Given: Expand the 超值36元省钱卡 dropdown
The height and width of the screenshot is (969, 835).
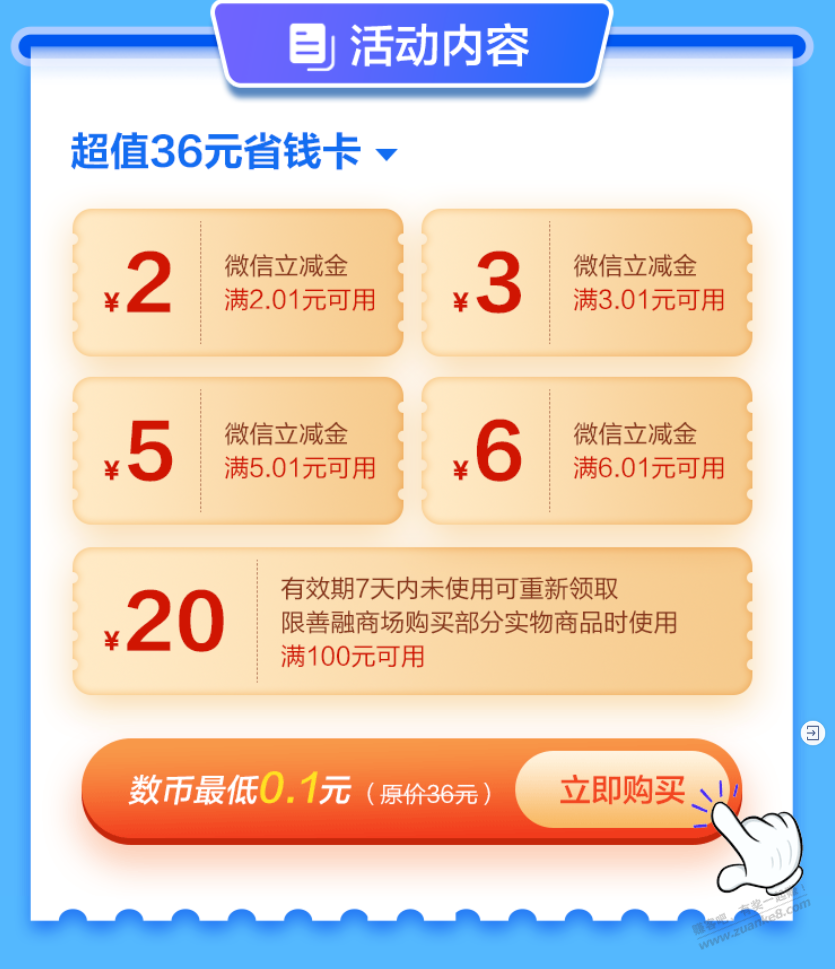Looking at the screenshot, I should pos(386,155).
